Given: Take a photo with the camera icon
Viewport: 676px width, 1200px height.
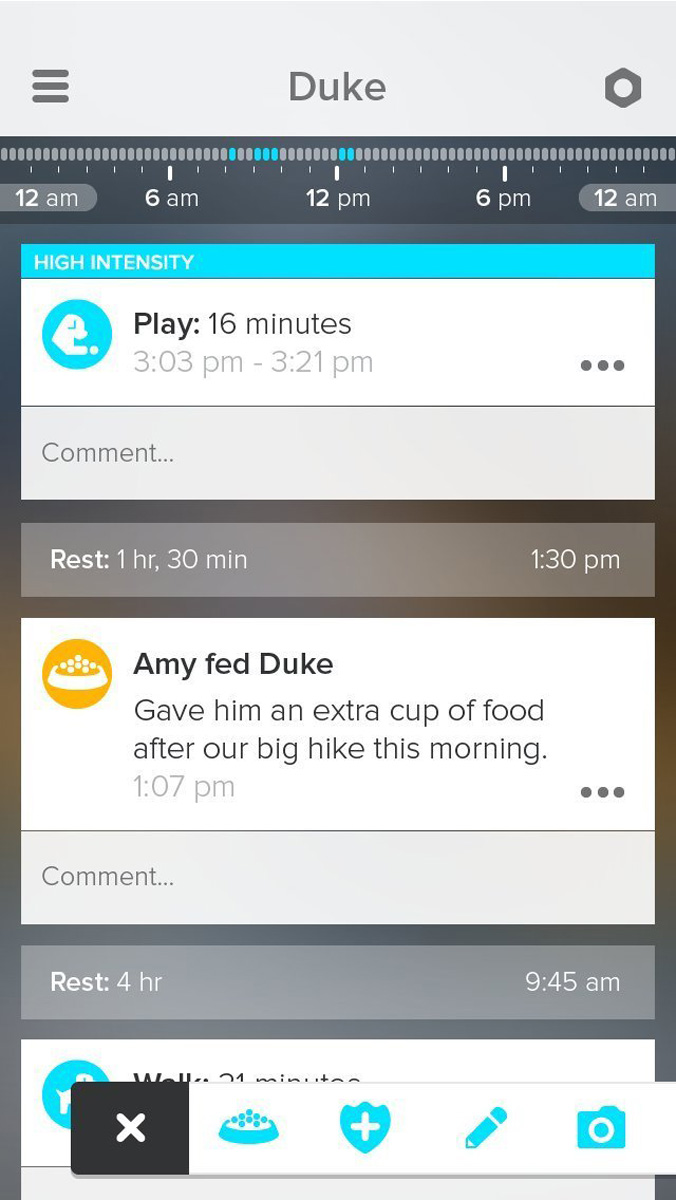Looking at the screenshot, I should coord(601,1128).
